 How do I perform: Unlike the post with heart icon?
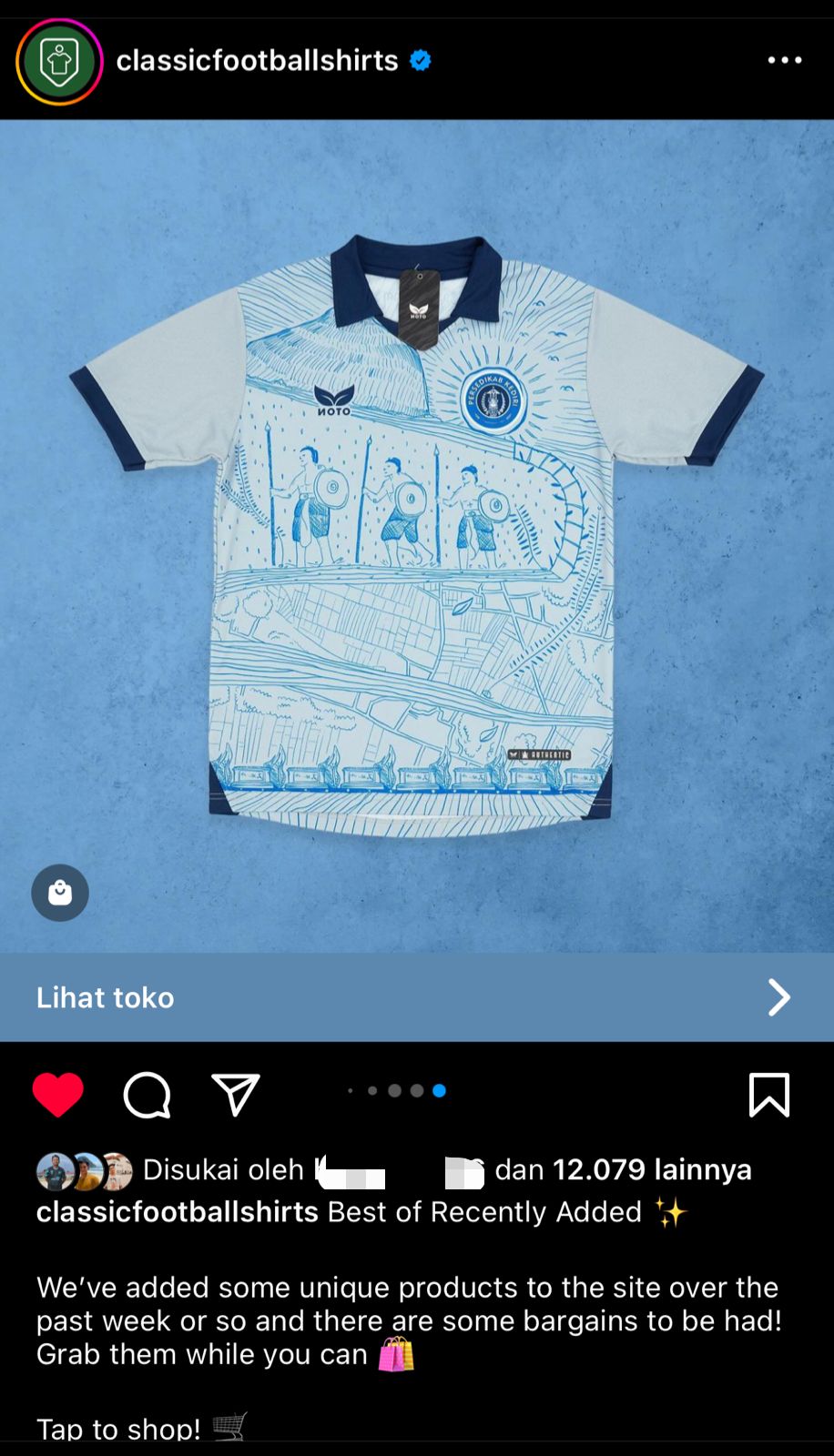pos(58,1094)
